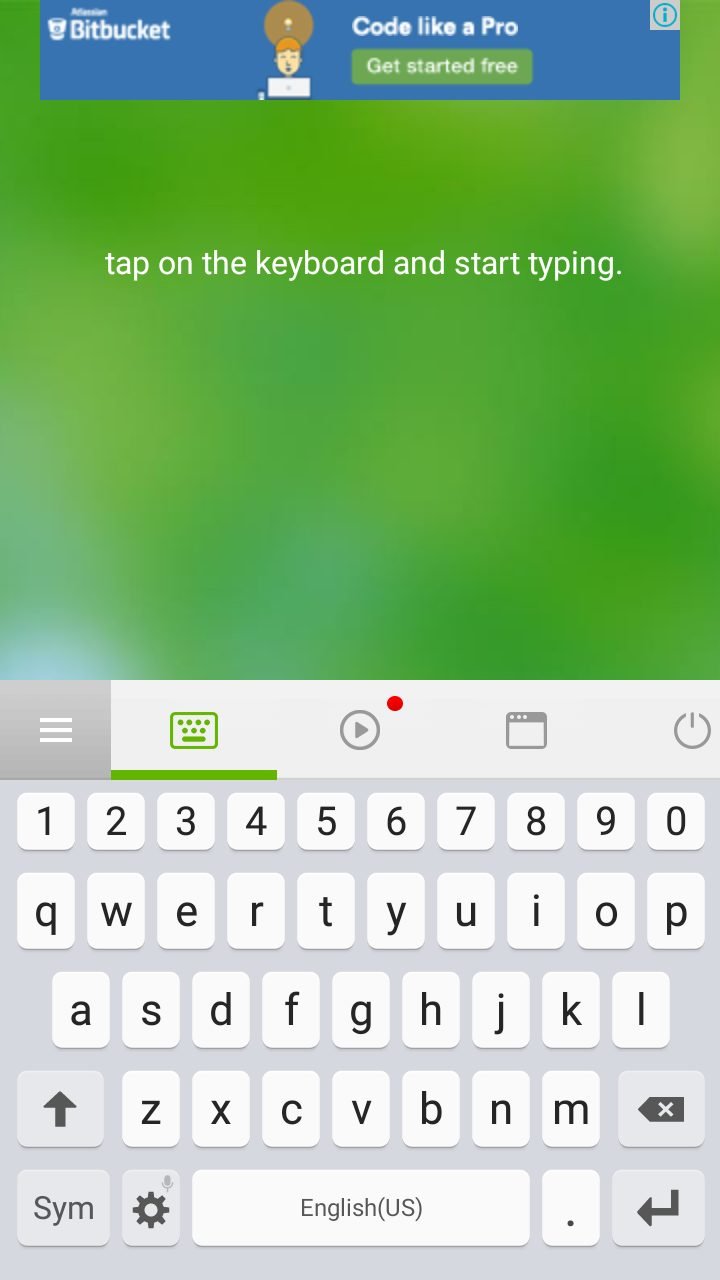Tap the Sym key
Viewport: 720px width, 1280px height.
[63, 1208]
